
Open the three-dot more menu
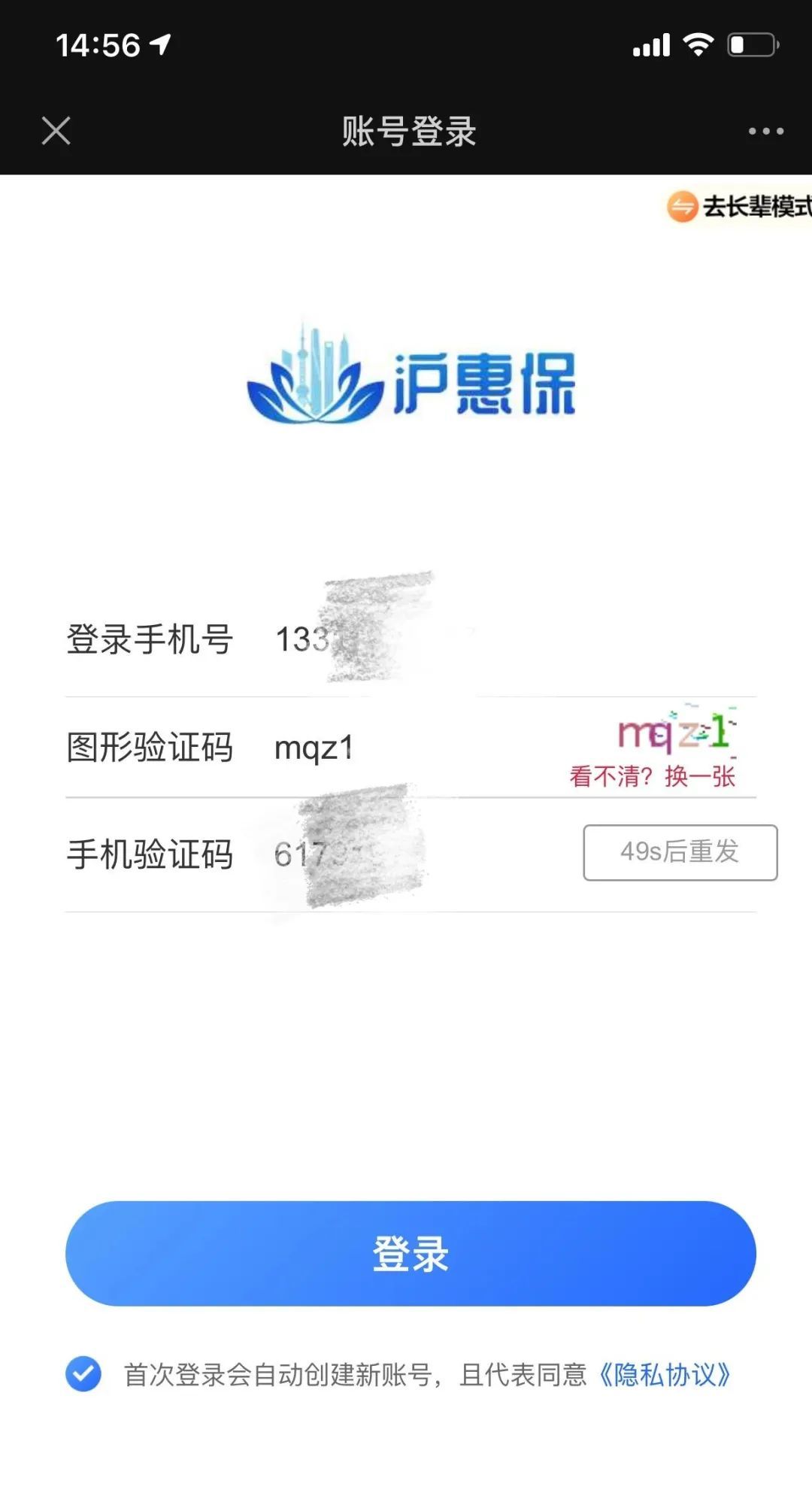[x=765, y=131]
